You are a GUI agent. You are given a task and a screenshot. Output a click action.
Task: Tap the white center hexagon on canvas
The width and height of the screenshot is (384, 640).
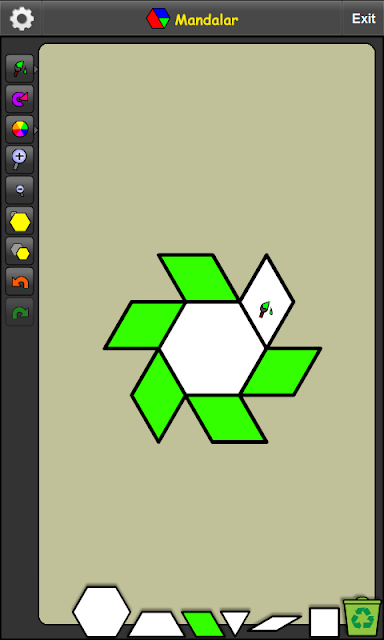coord(213,348)
